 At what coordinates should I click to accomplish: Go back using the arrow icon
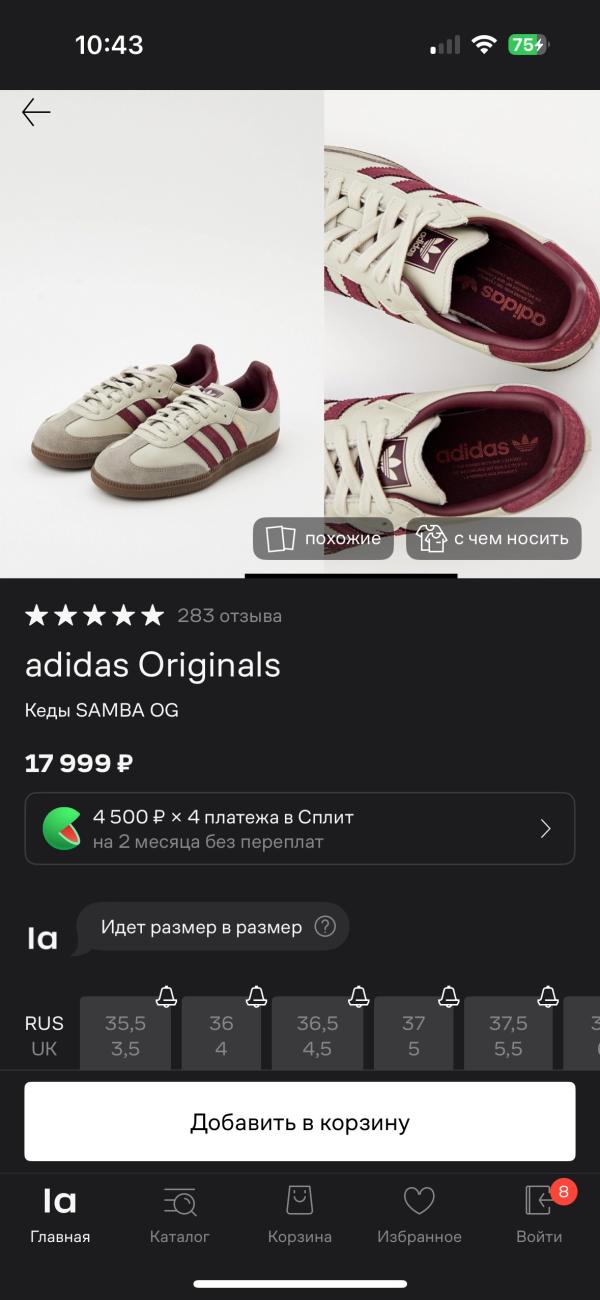(x=36, y=113)
